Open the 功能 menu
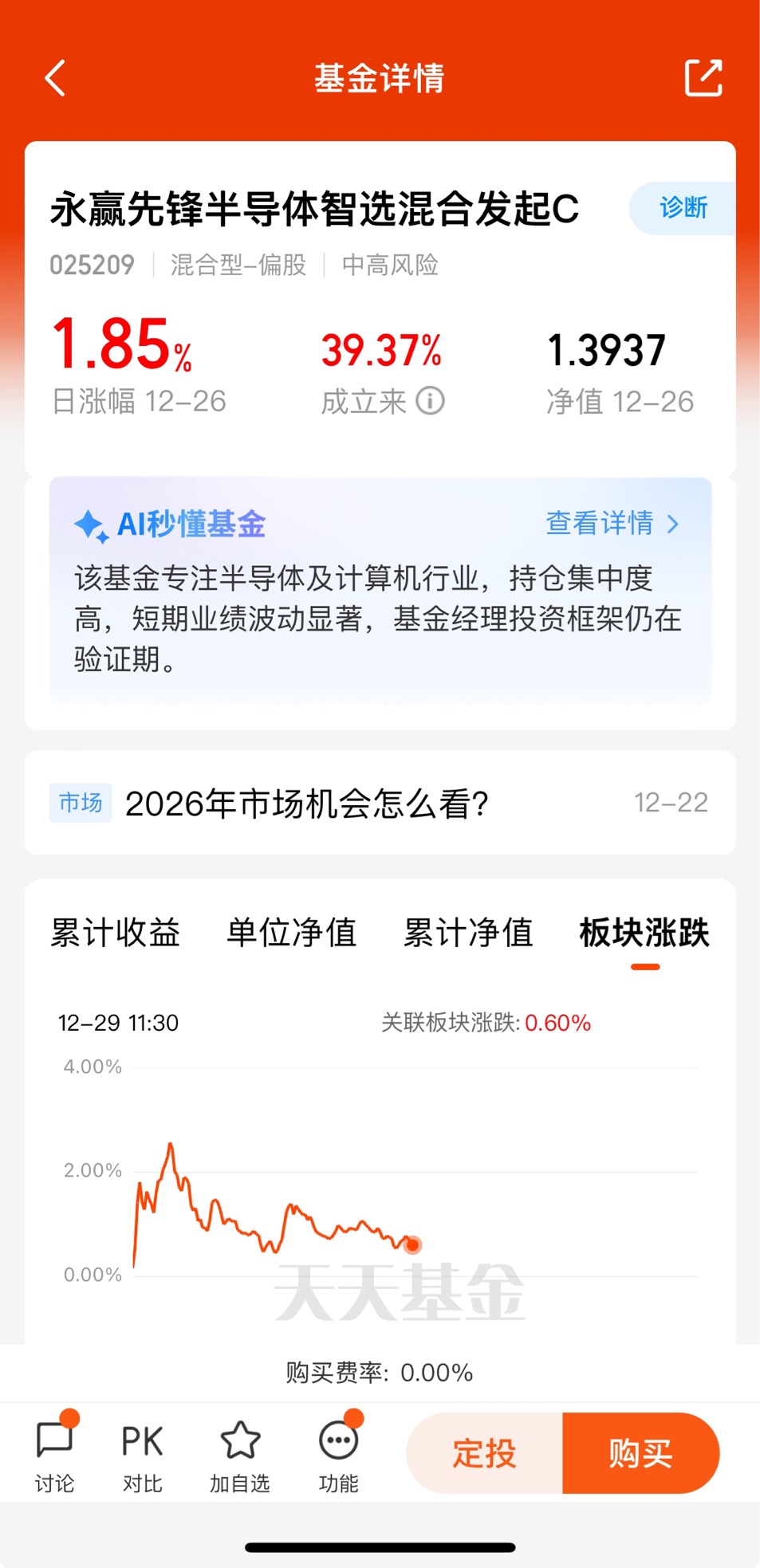Viewport: 760px width, 1568px height. click(339, 1456)
